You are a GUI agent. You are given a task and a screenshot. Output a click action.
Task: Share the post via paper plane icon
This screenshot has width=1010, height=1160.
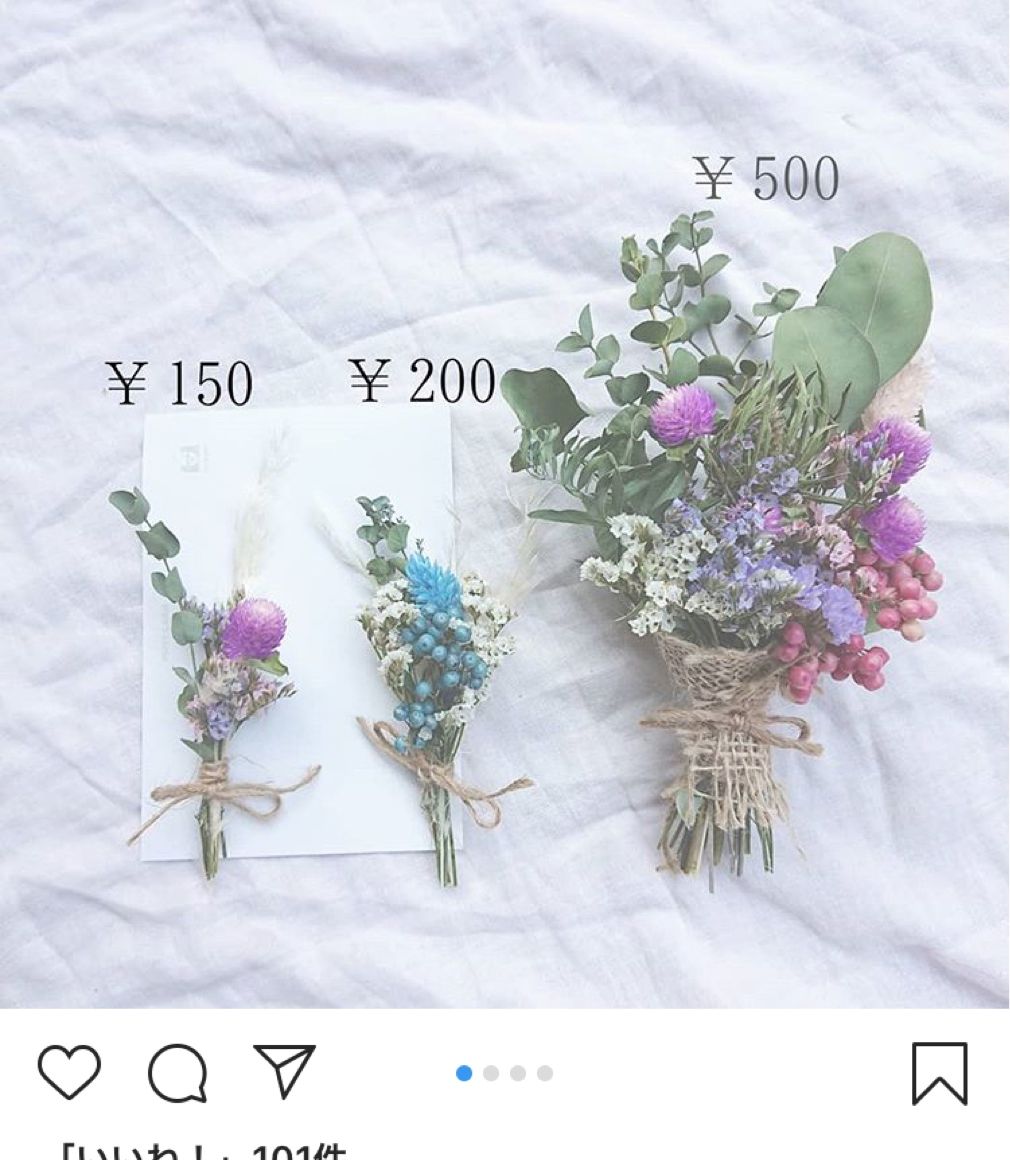click(284, 1070)
